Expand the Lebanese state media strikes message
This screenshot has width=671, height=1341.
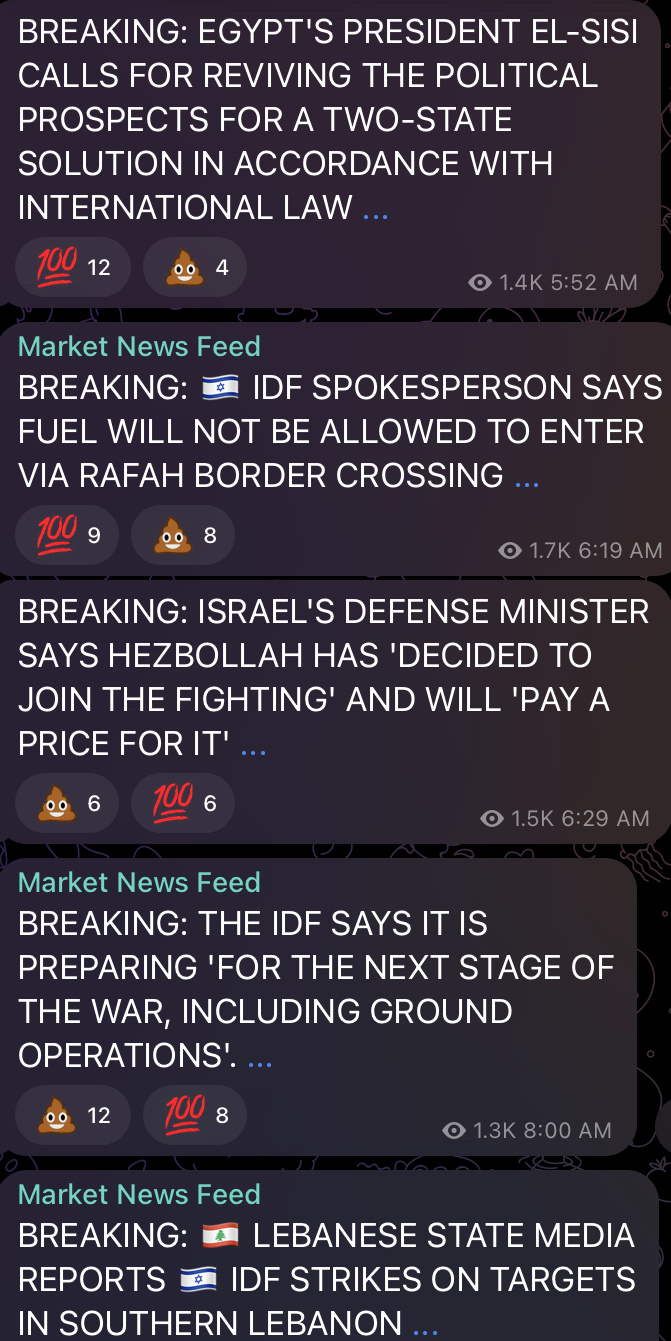tap(425, 1325)
